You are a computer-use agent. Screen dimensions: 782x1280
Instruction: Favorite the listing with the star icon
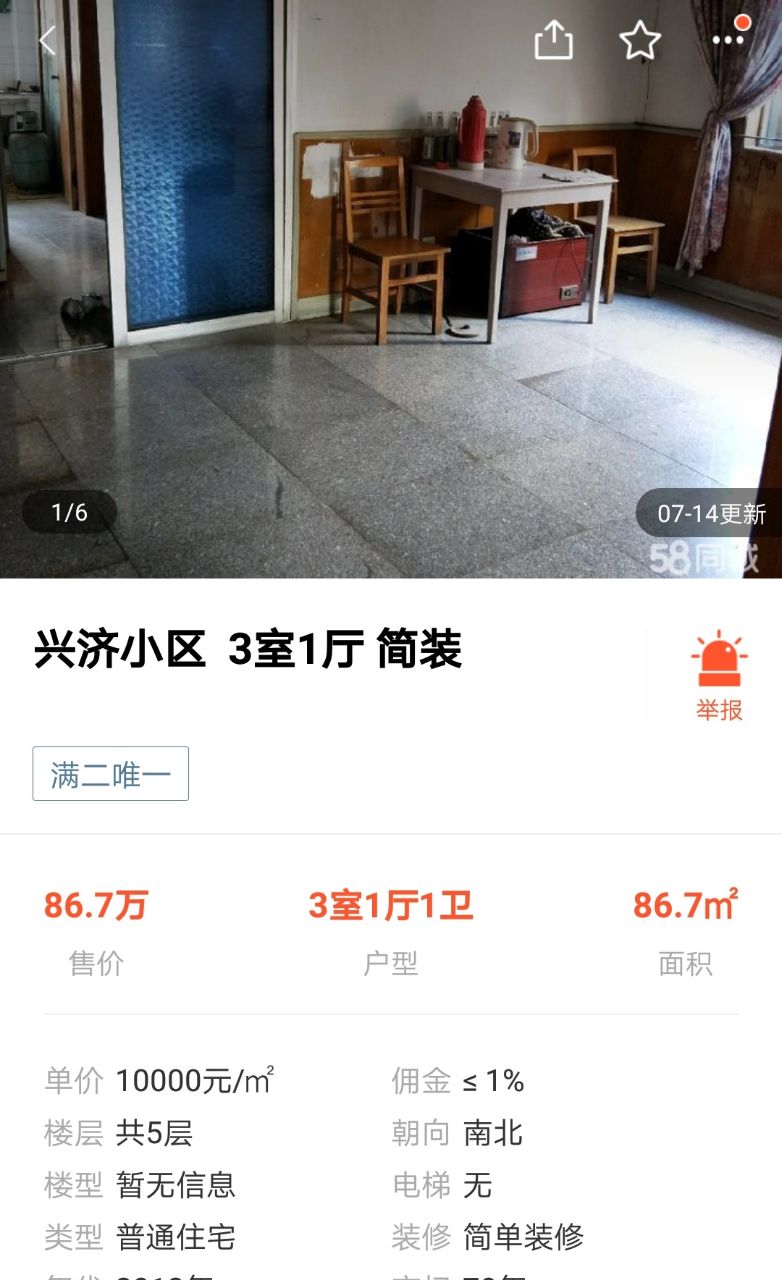click(x=640, y=40)
